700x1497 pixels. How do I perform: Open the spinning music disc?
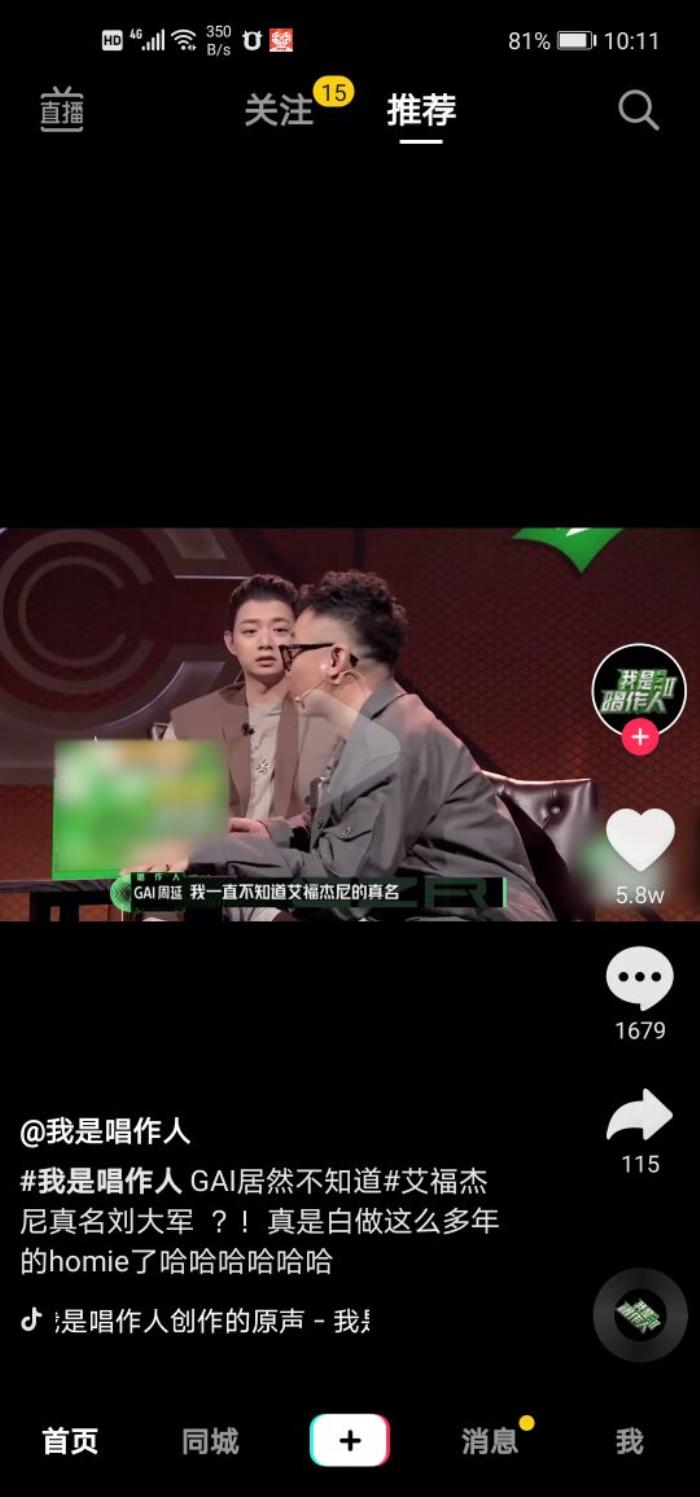point(640,1314)
